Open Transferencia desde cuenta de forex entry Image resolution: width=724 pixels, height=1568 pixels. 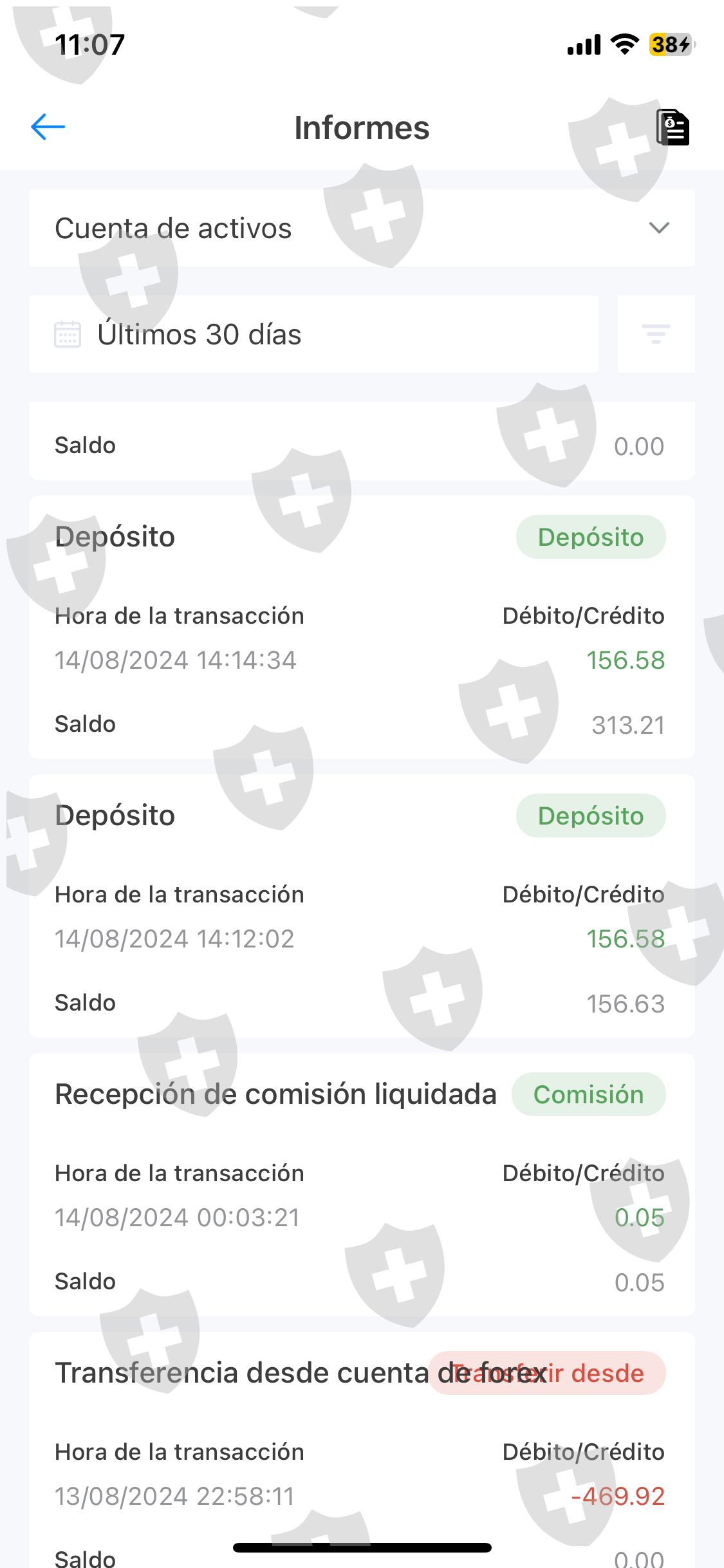(362, 1448)
